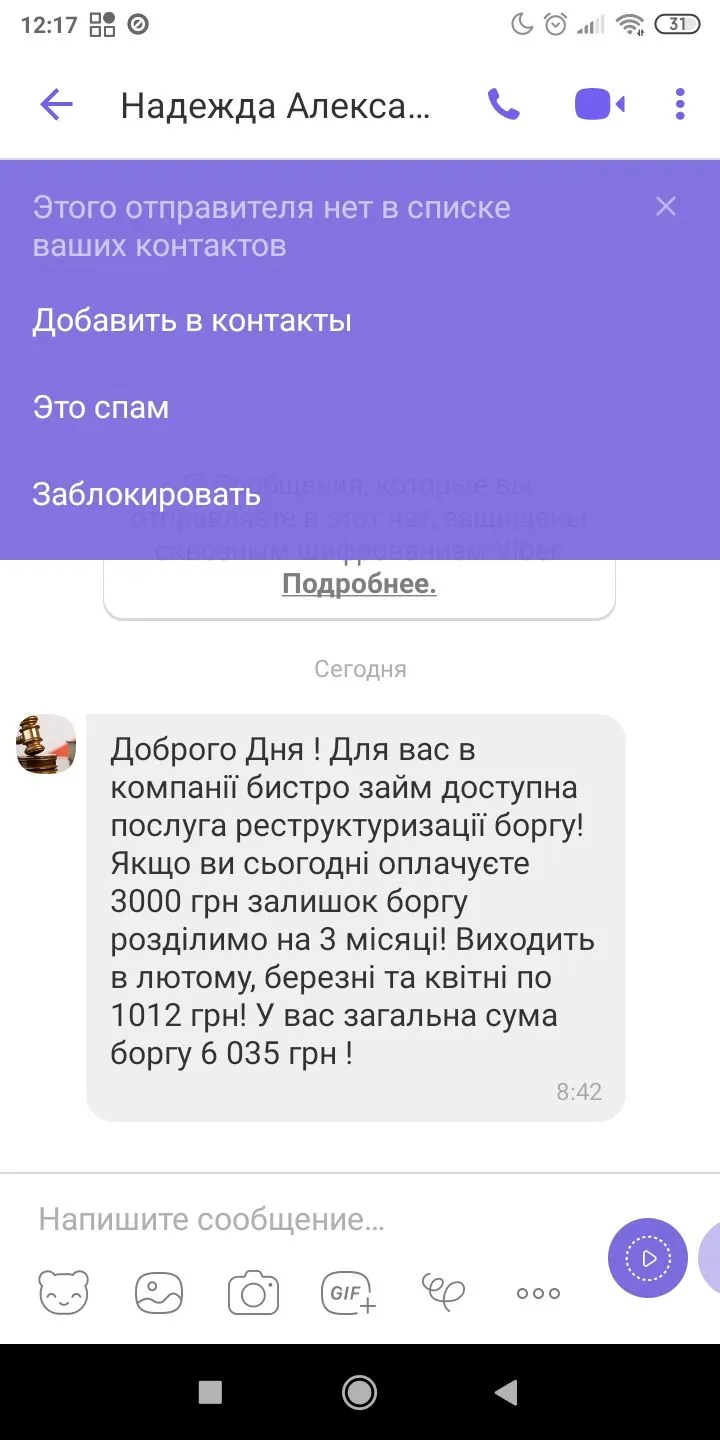Open the photo gallery picker

(159, 1292)
